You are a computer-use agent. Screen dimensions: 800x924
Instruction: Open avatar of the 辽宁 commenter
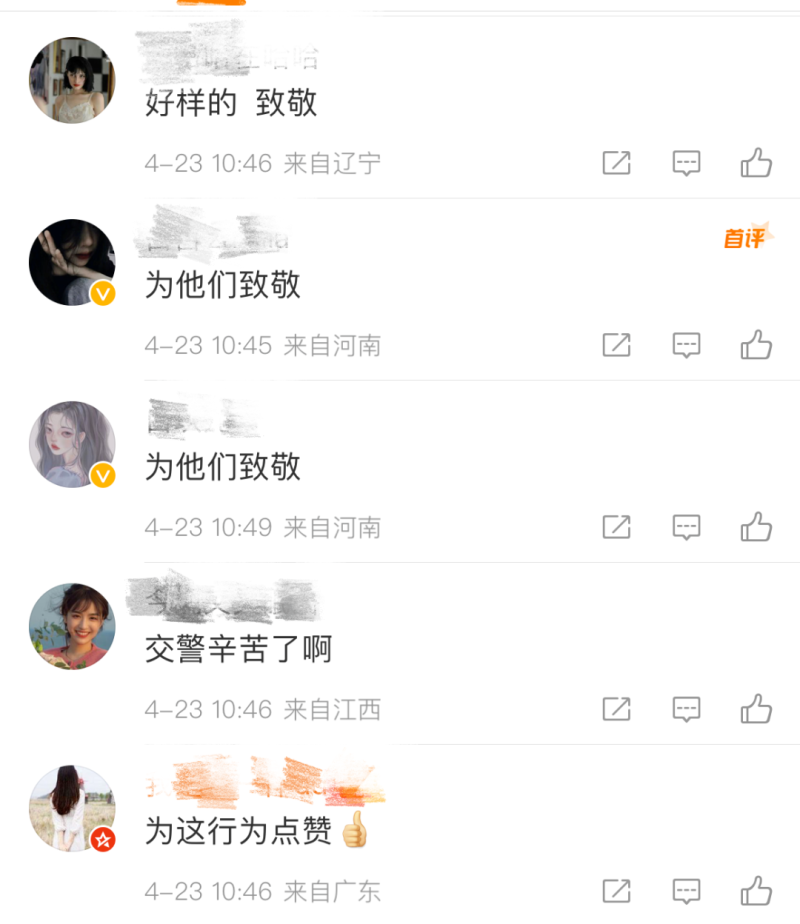click(x=72, y=81)
